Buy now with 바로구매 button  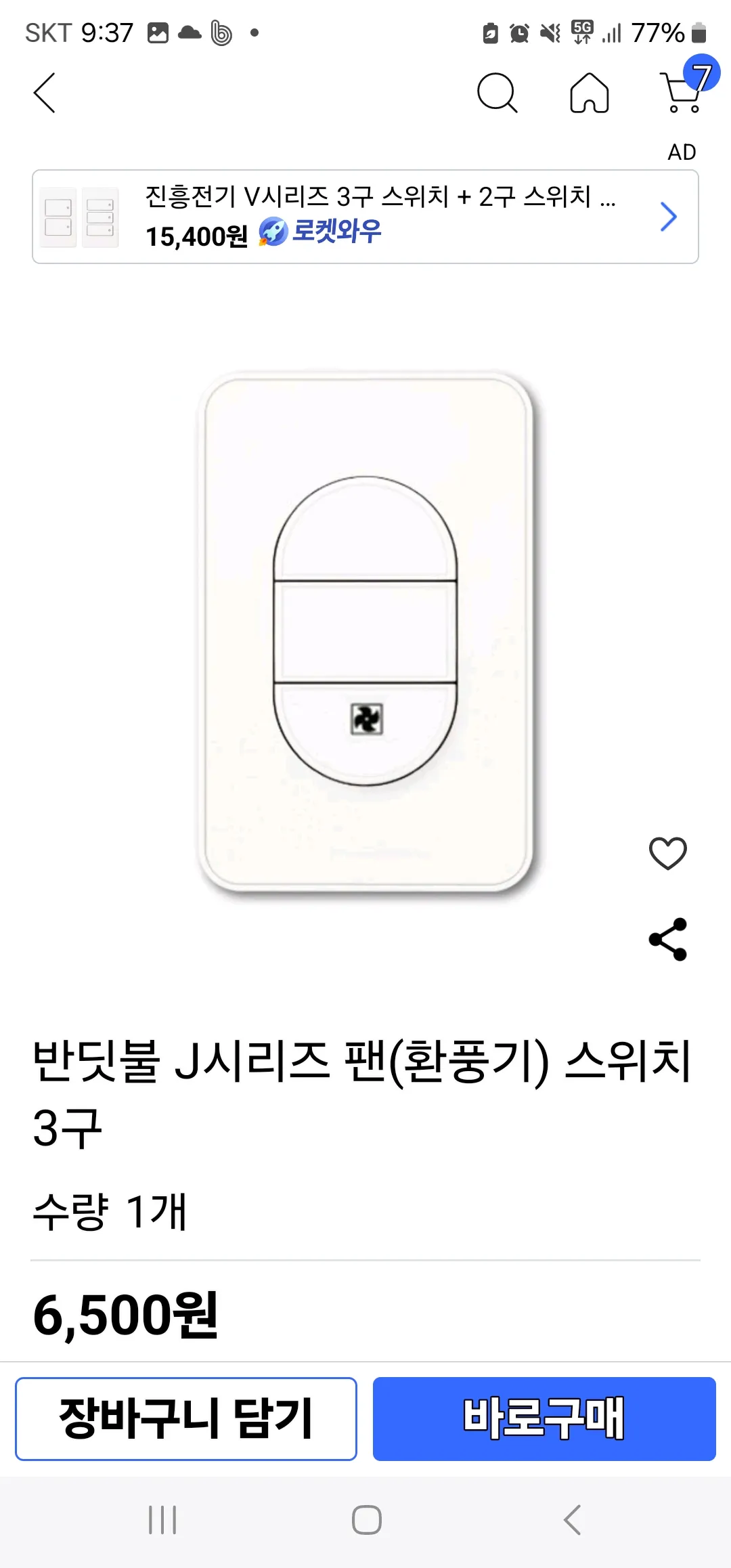pos(544,1418)
